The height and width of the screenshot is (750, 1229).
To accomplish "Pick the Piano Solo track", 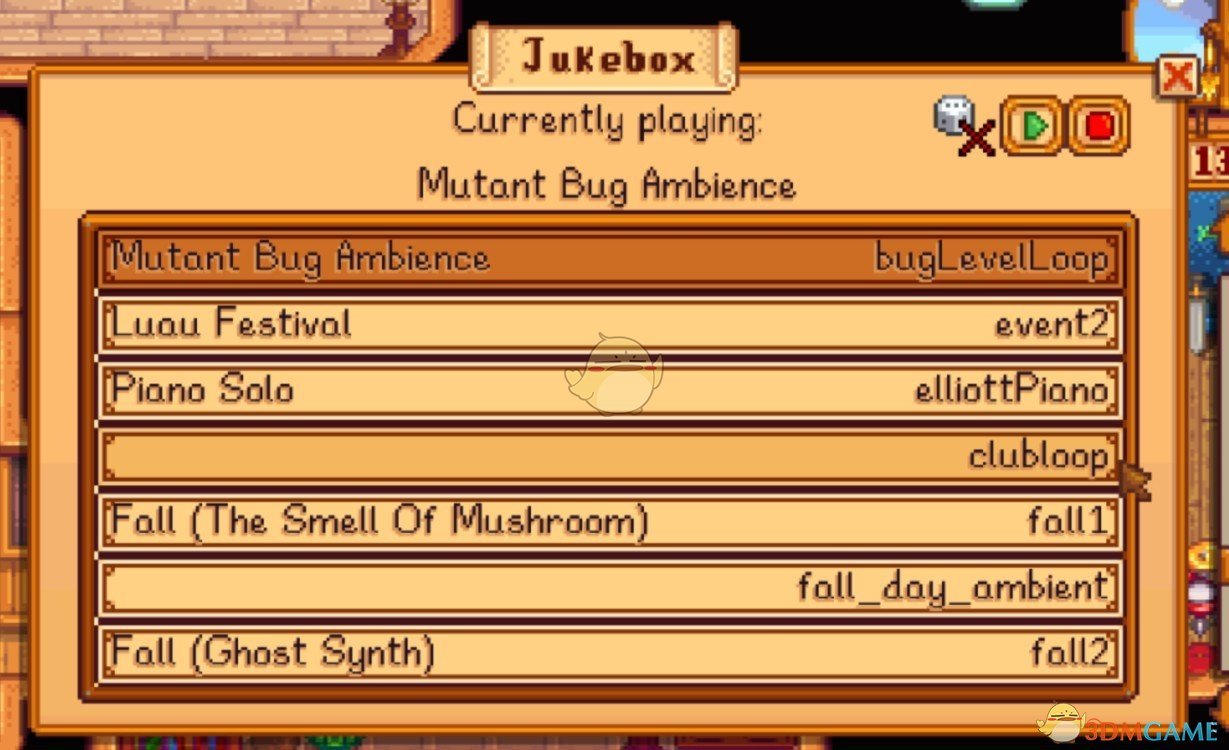I will click(x=609, y=390).
